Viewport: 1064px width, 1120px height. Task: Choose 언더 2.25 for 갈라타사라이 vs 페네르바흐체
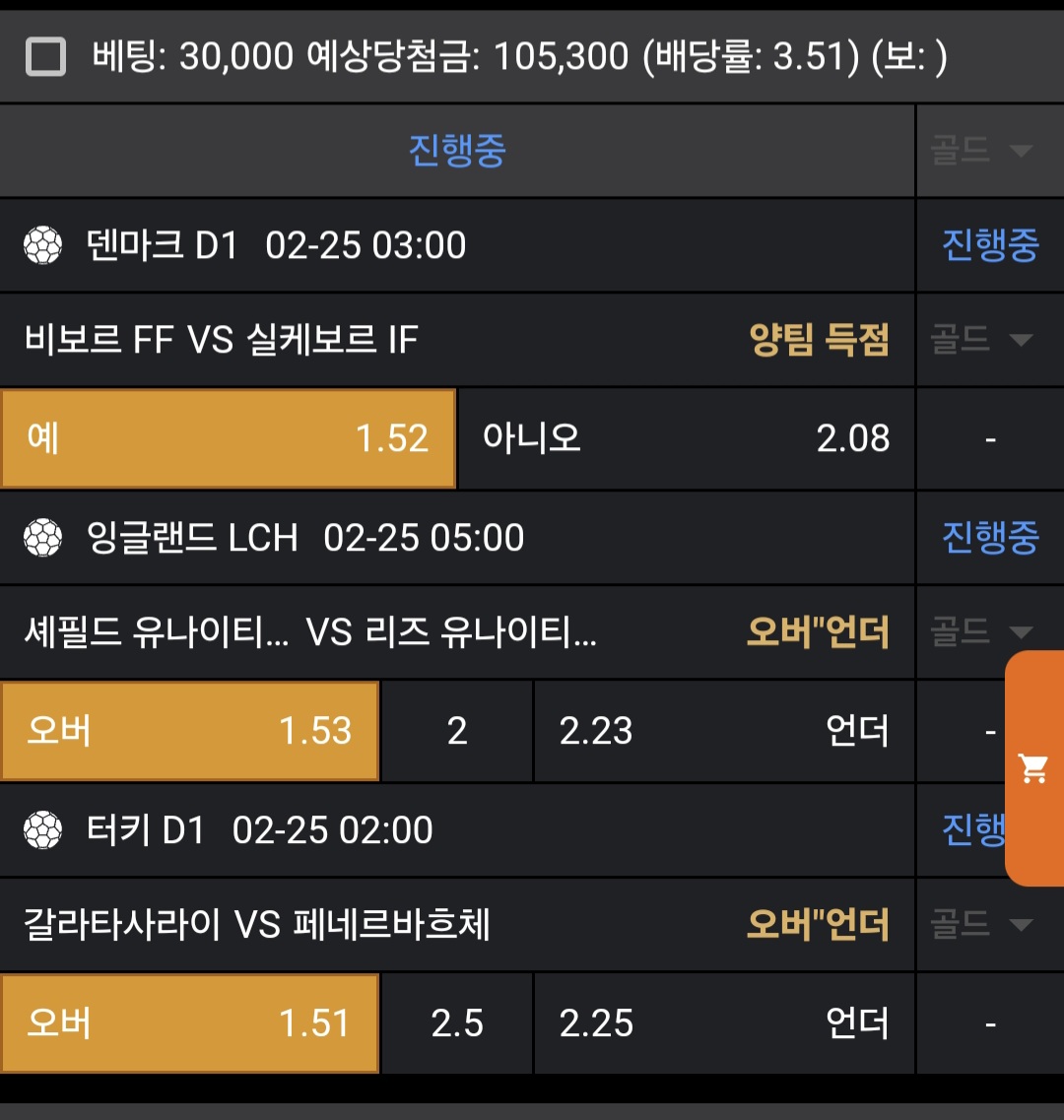click(x=723, y=1023)
